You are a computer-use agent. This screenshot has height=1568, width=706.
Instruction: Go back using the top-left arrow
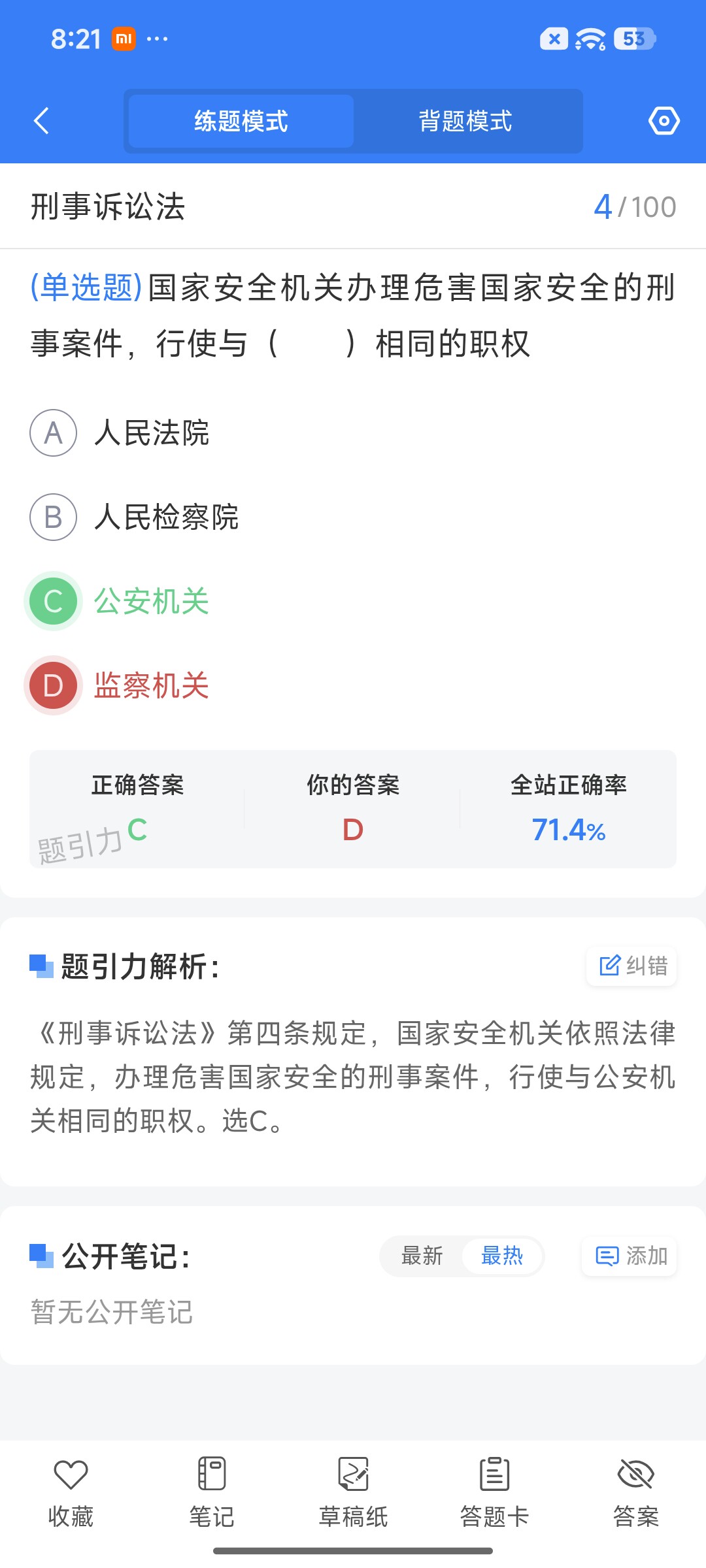tap(41, 121)
